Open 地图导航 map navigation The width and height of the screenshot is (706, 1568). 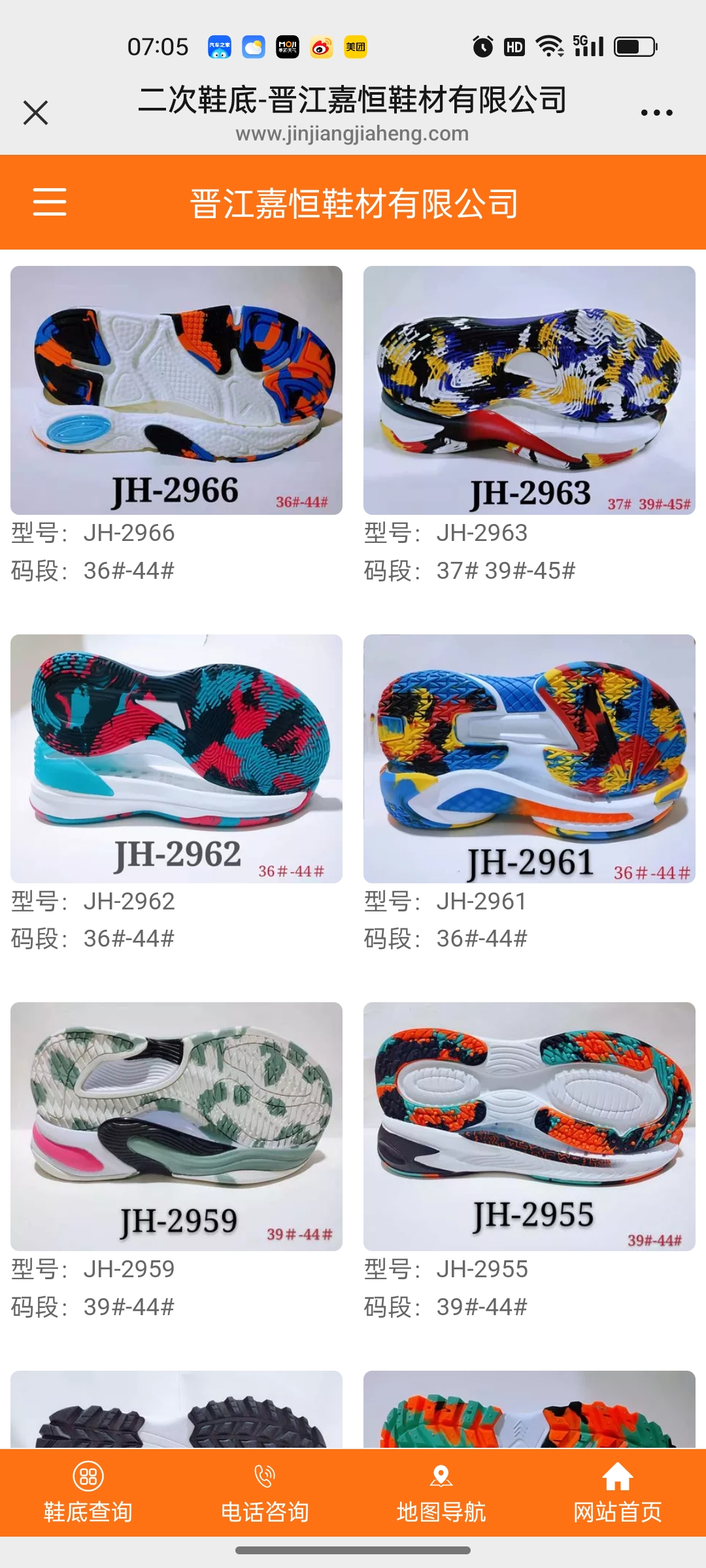[x=441, y=1493]
